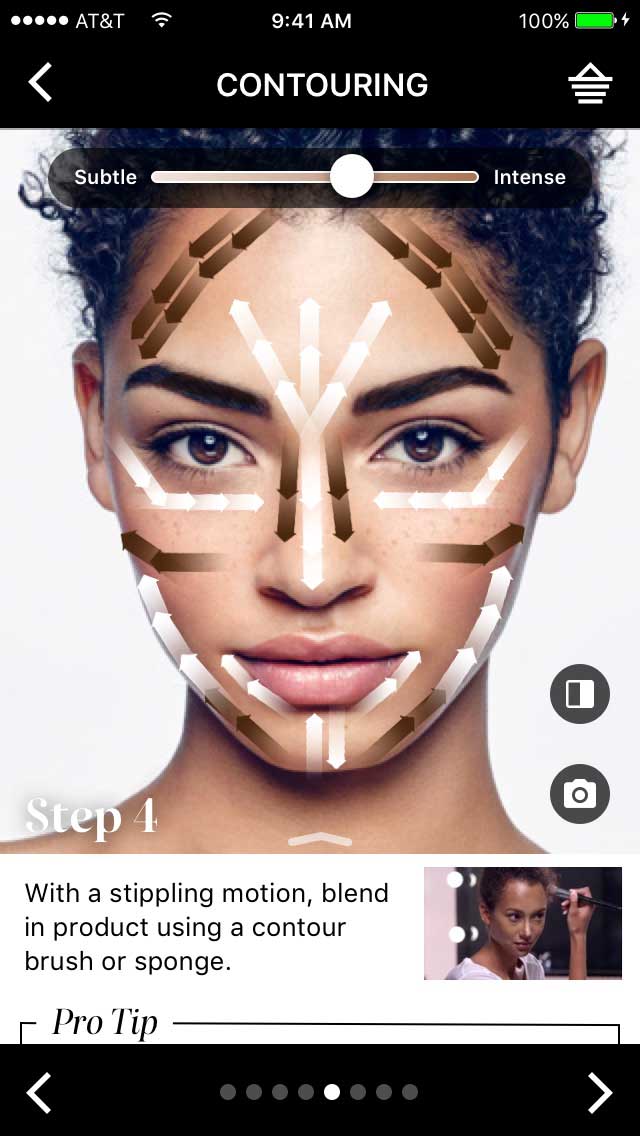Advance to the next step with the right arrow
This screenshot has height=1136, width=640.
pos(600,1092)
